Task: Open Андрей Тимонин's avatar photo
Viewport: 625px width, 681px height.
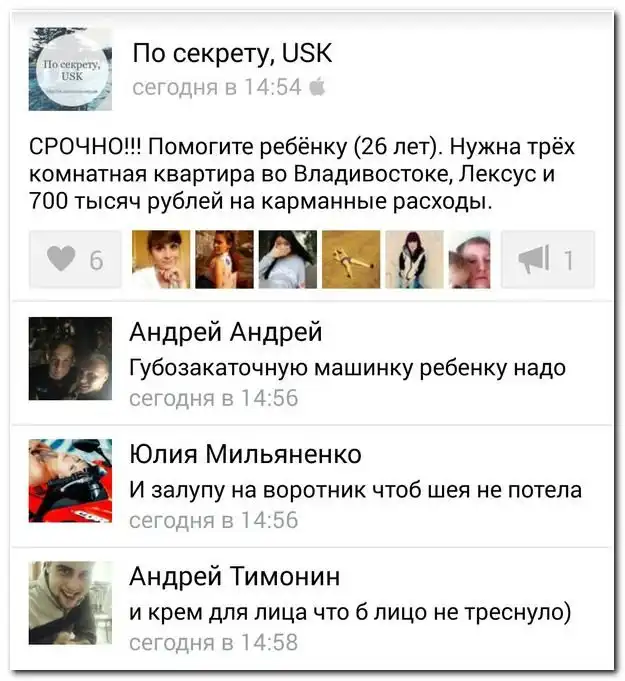Action: pos(70,602)
